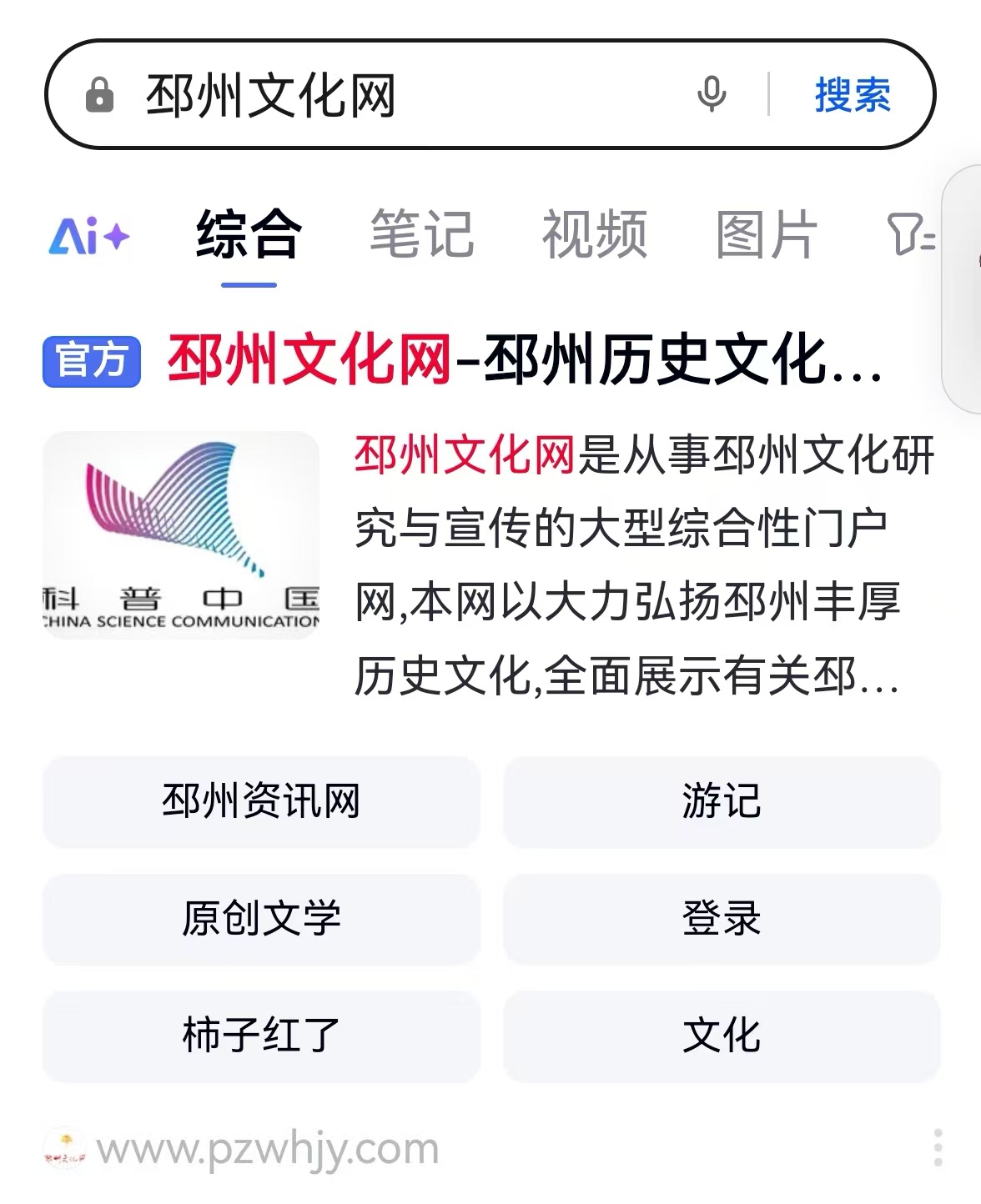Select the 综合 tab
This screenshot has height=1204, width=981.
249,234
